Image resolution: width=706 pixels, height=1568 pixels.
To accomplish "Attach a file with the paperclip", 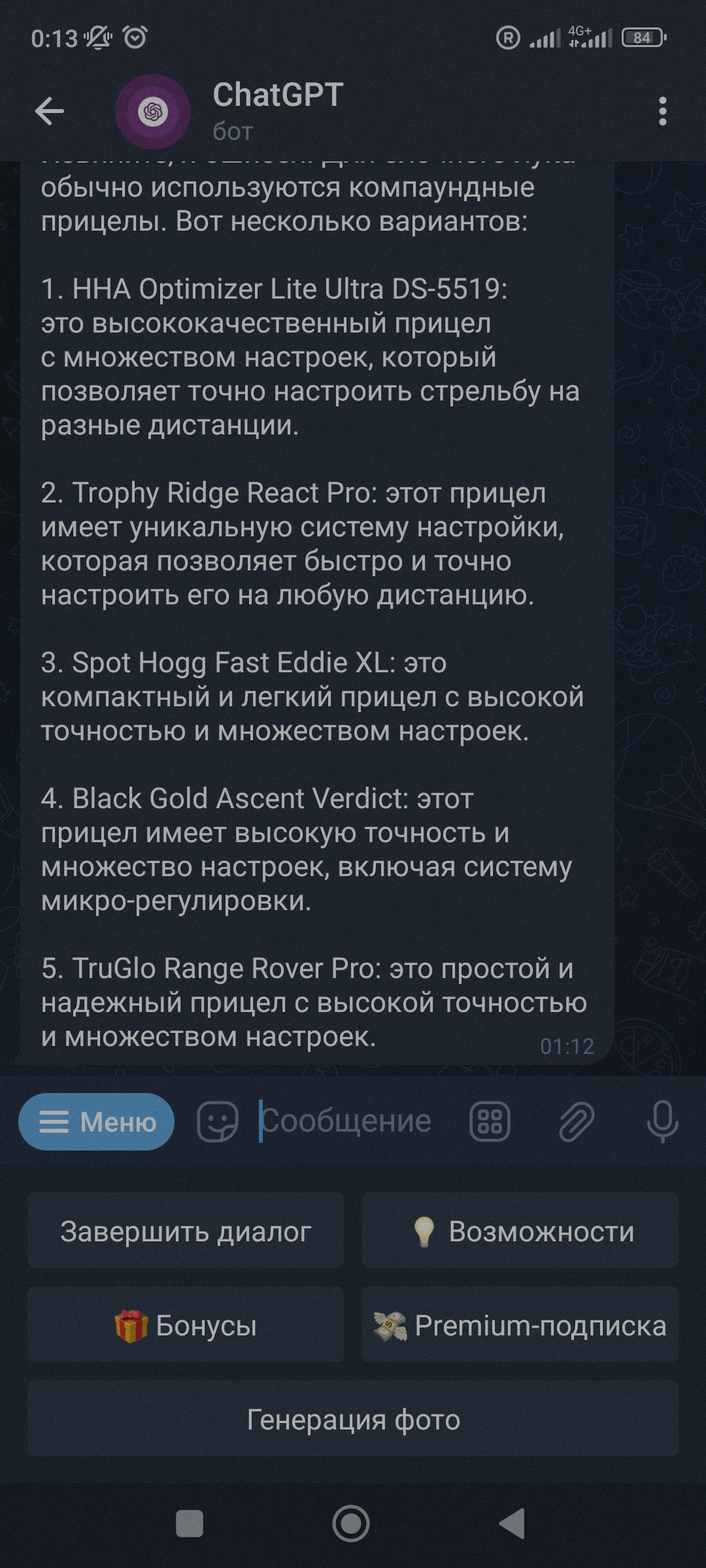I will (576, 1122).
